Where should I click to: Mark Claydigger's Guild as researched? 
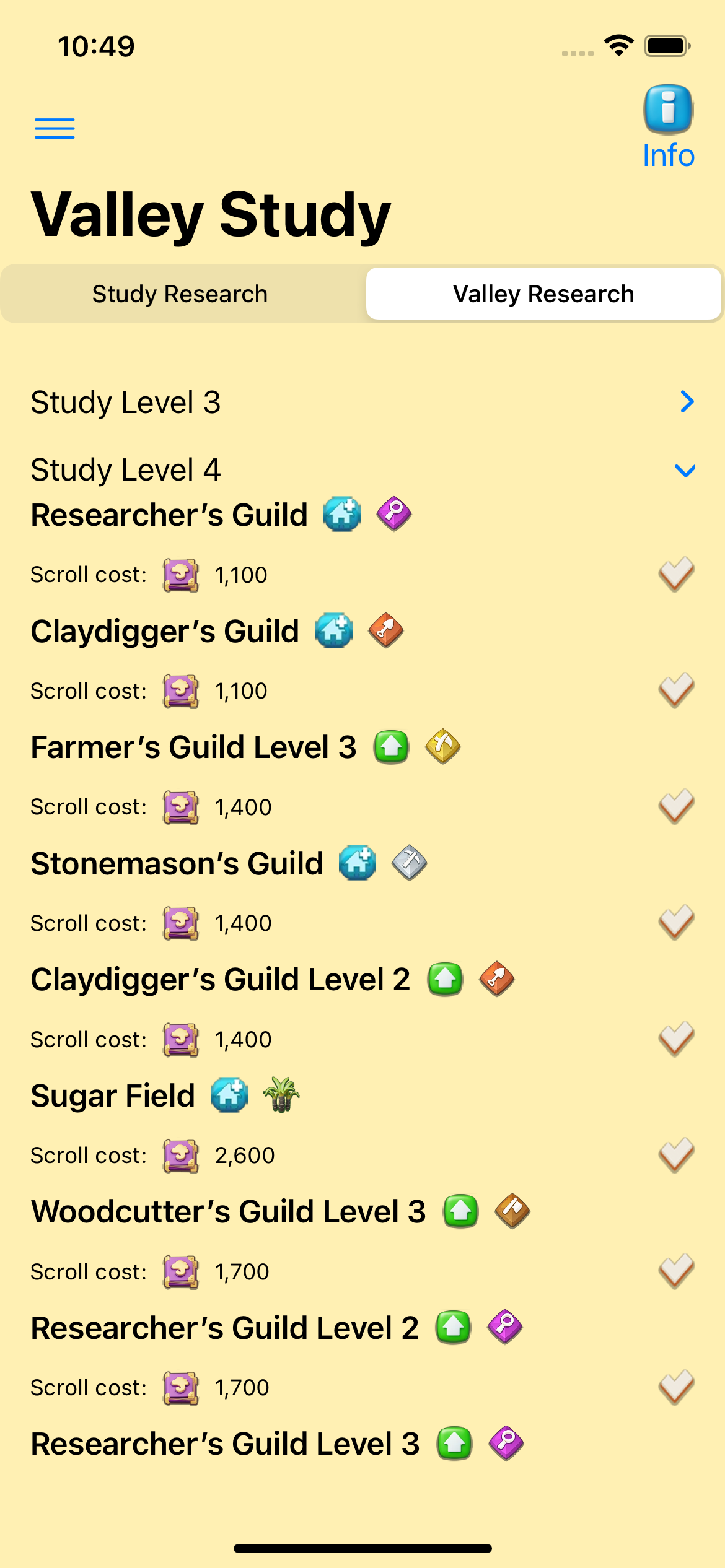pyautogui.click(x=676, y=690)
